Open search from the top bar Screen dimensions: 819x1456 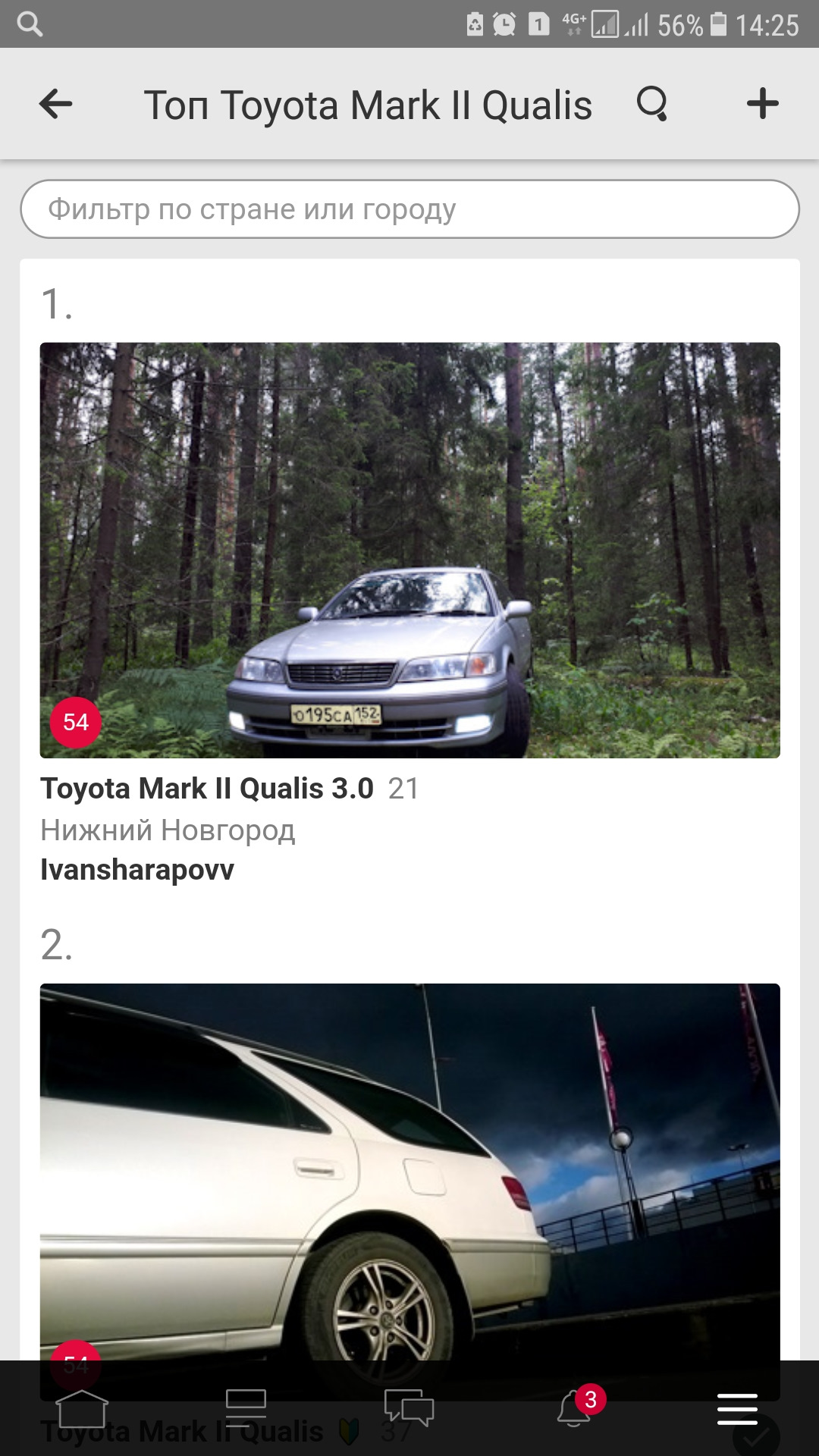pos(652,105)
